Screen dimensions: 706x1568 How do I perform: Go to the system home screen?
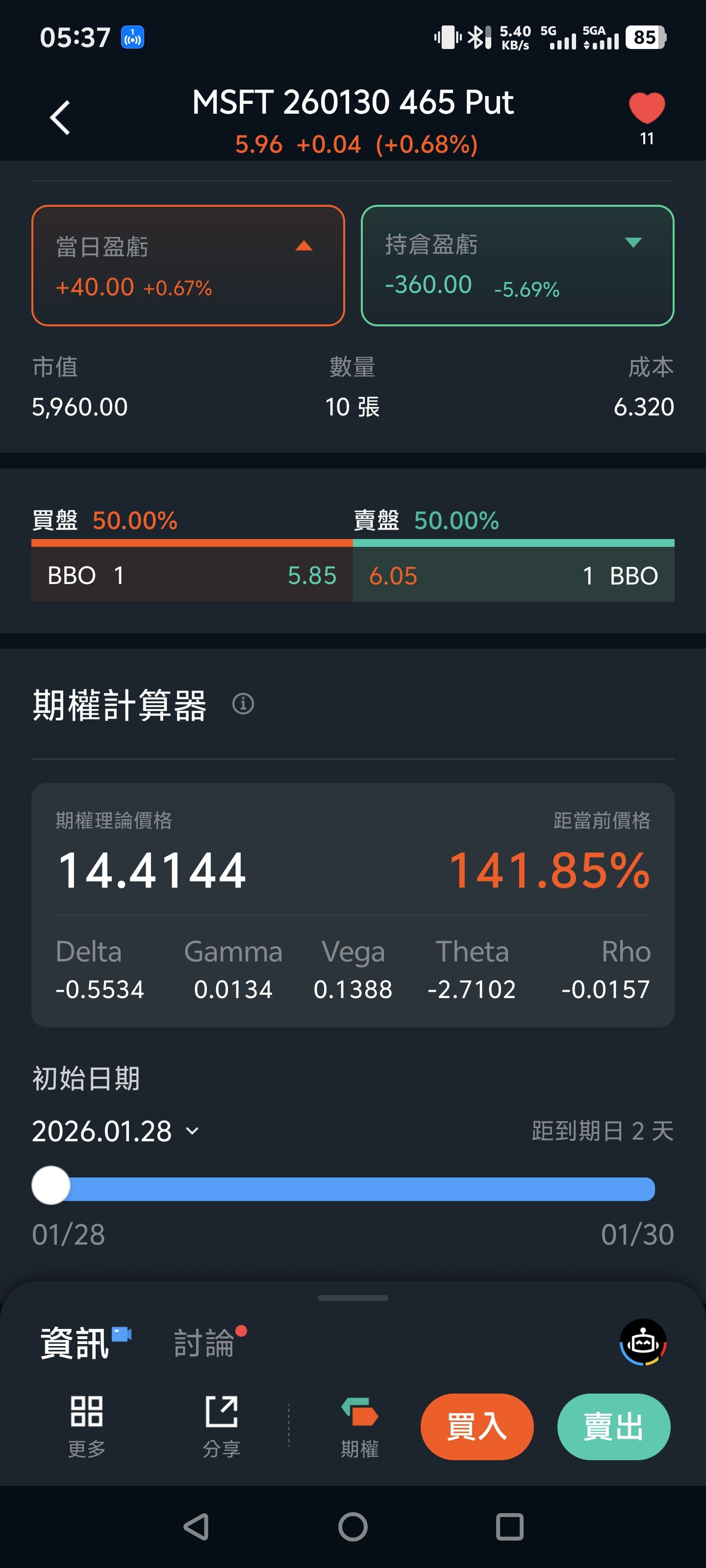tap(353, 1527)
